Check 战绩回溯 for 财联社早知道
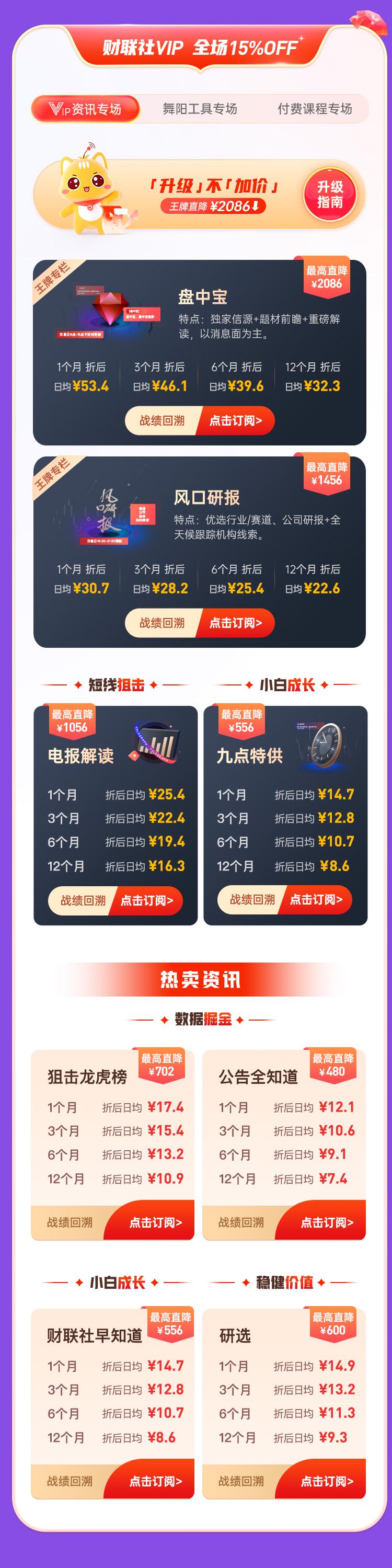Viewport: 392px width, 1568px height. (x=70, y=1481)
